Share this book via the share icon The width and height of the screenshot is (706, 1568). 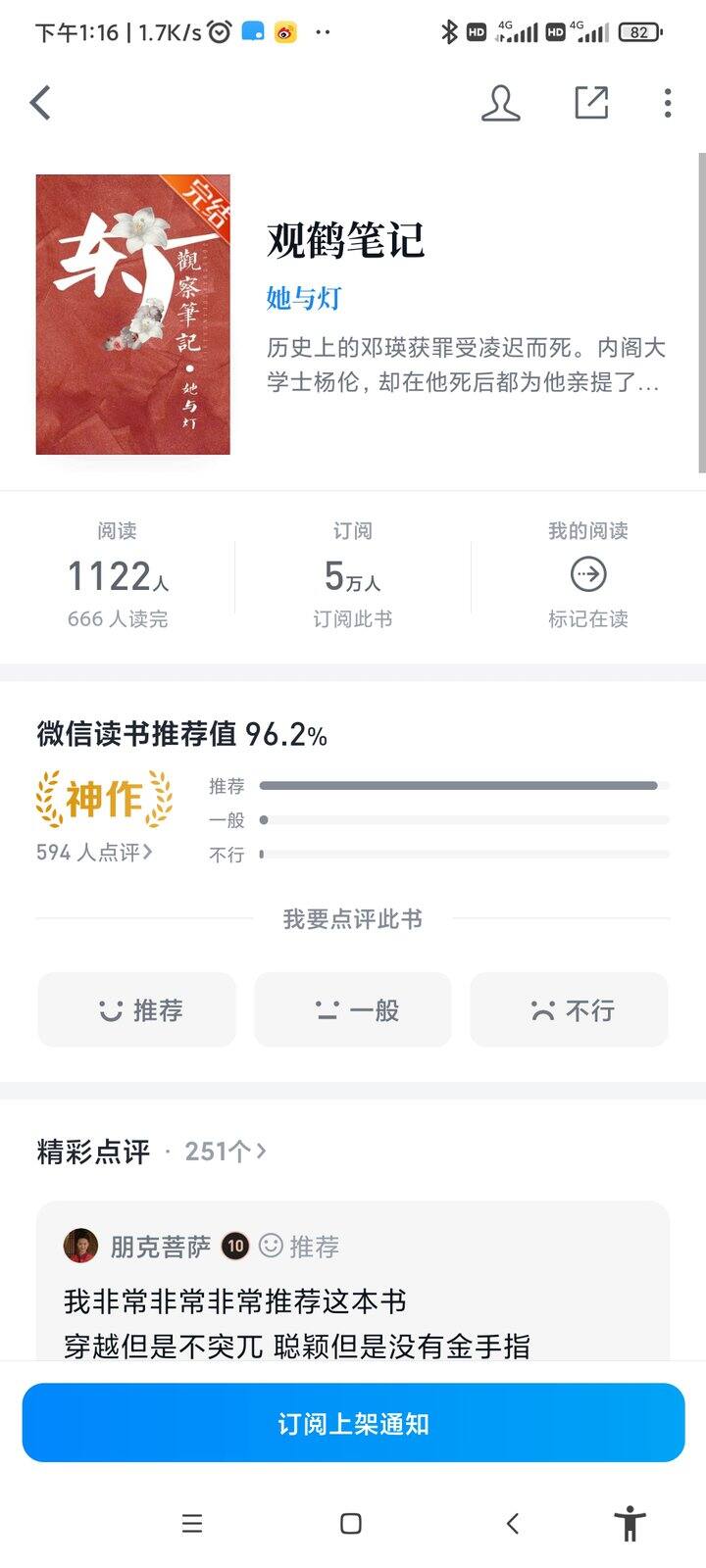click(591, 102)
